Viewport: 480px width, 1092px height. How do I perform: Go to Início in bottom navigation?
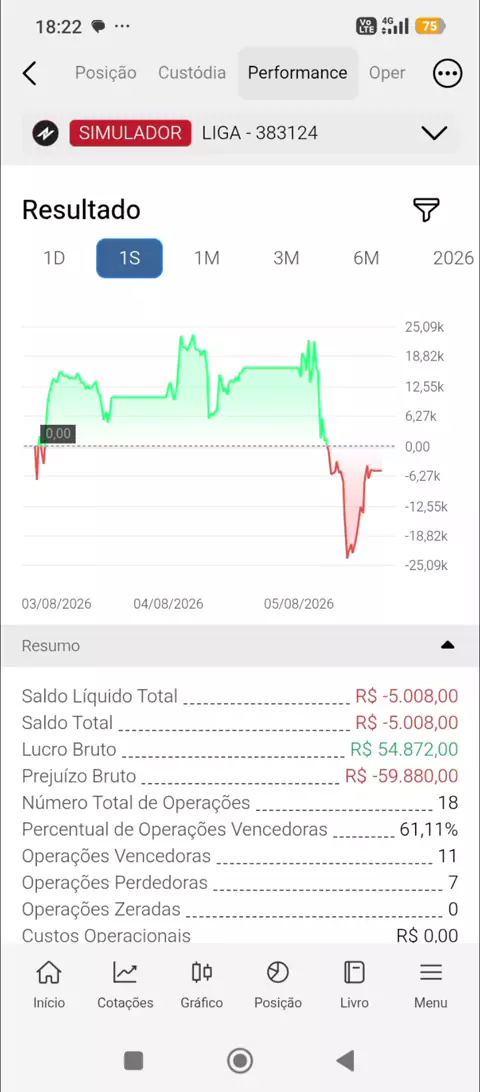(x=49, y=984)
